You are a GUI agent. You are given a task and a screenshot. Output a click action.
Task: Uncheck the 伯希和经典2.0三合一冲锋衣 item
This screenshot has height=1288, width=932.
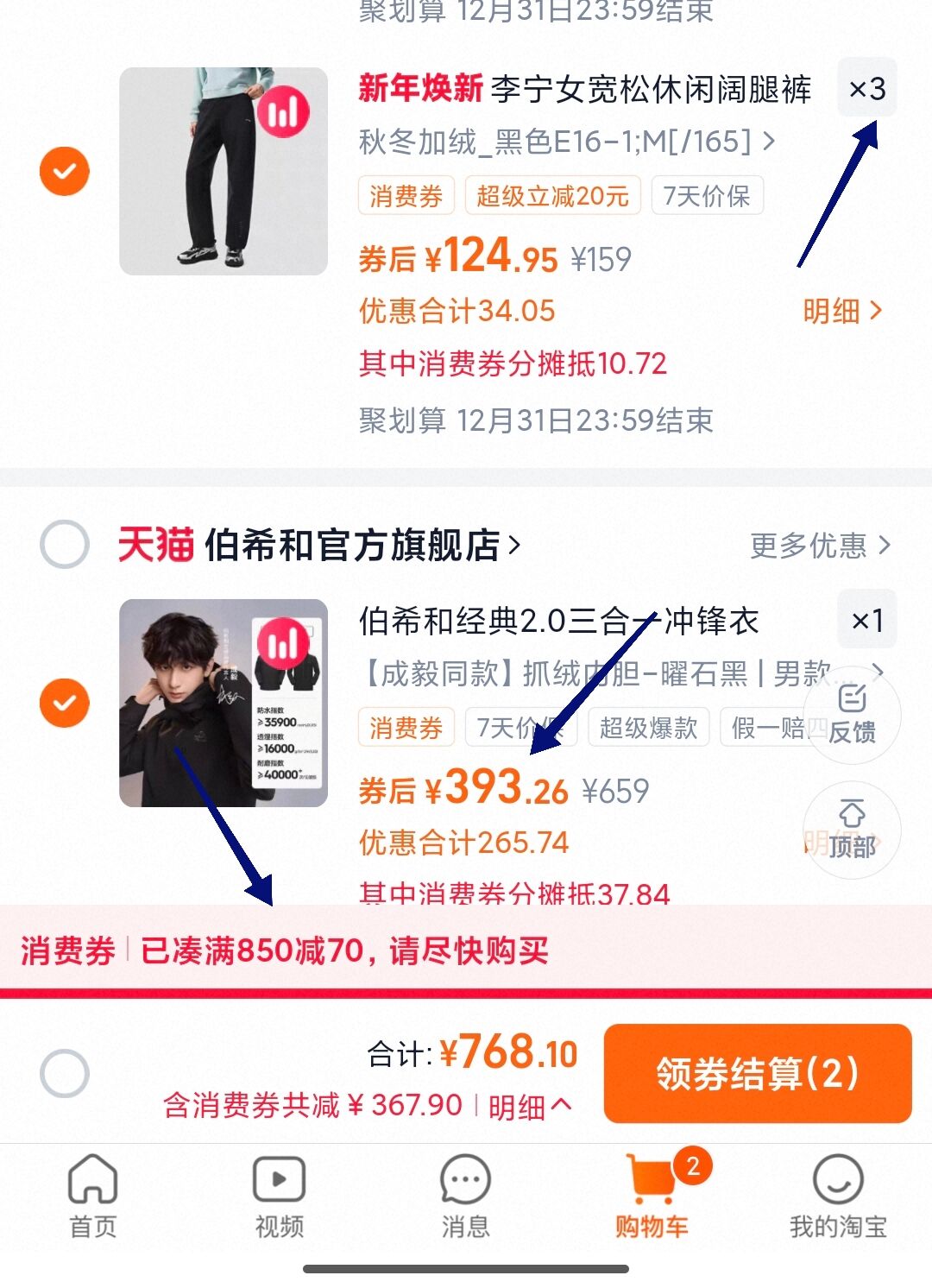(x=65, y=703)
